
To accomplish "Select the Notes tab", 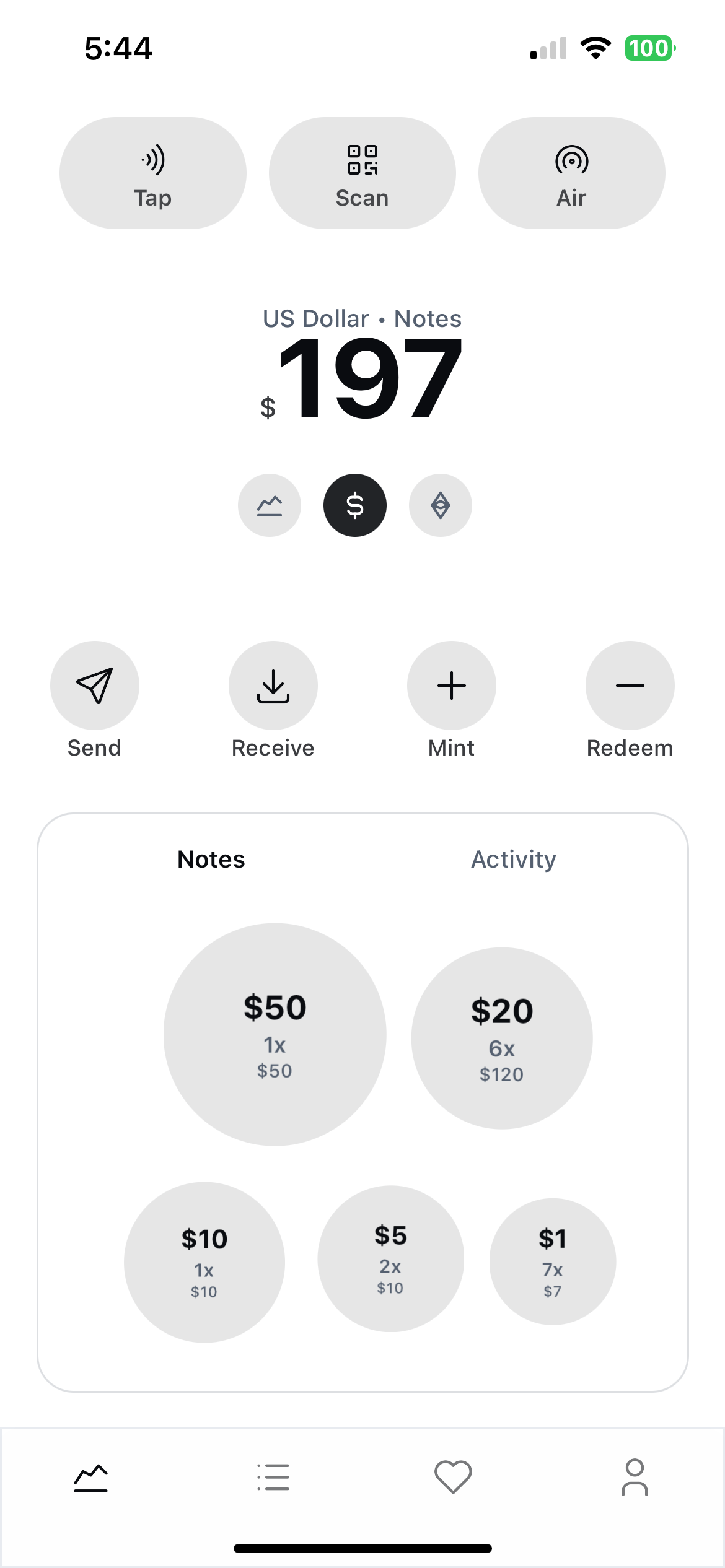I will click(211, 859).
